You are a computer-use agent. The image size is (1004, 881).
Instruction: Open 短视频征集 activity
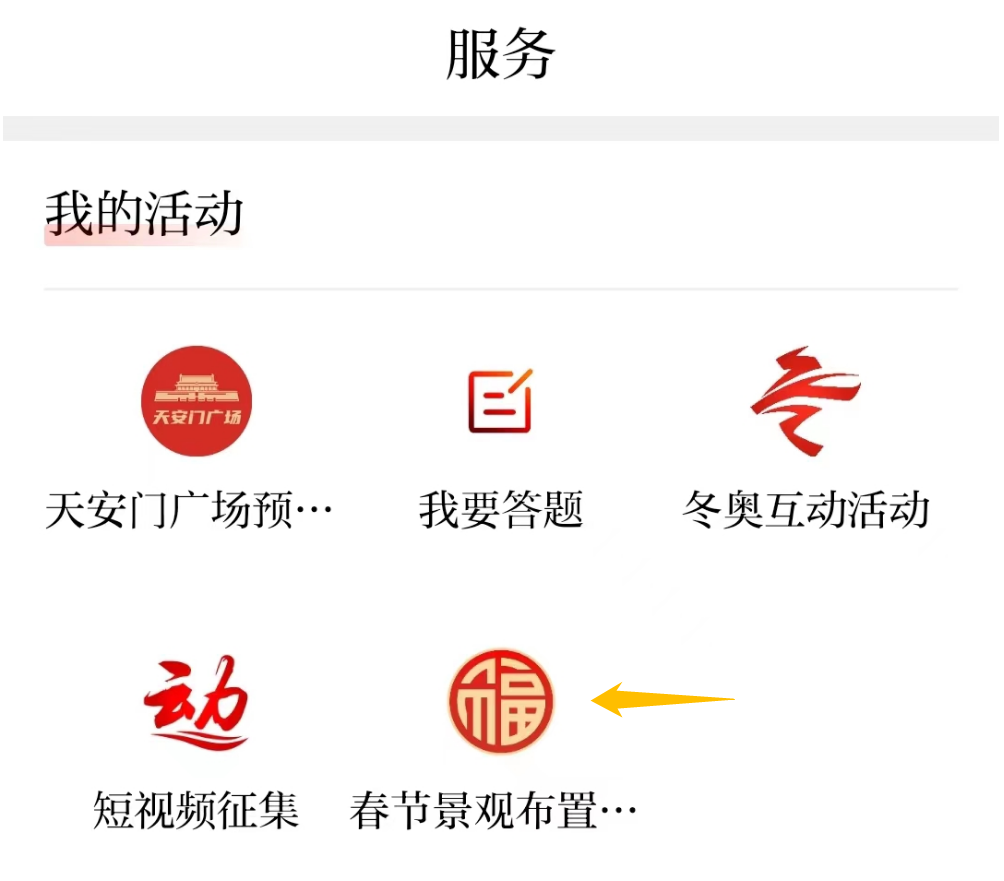[x=196, y=702]
